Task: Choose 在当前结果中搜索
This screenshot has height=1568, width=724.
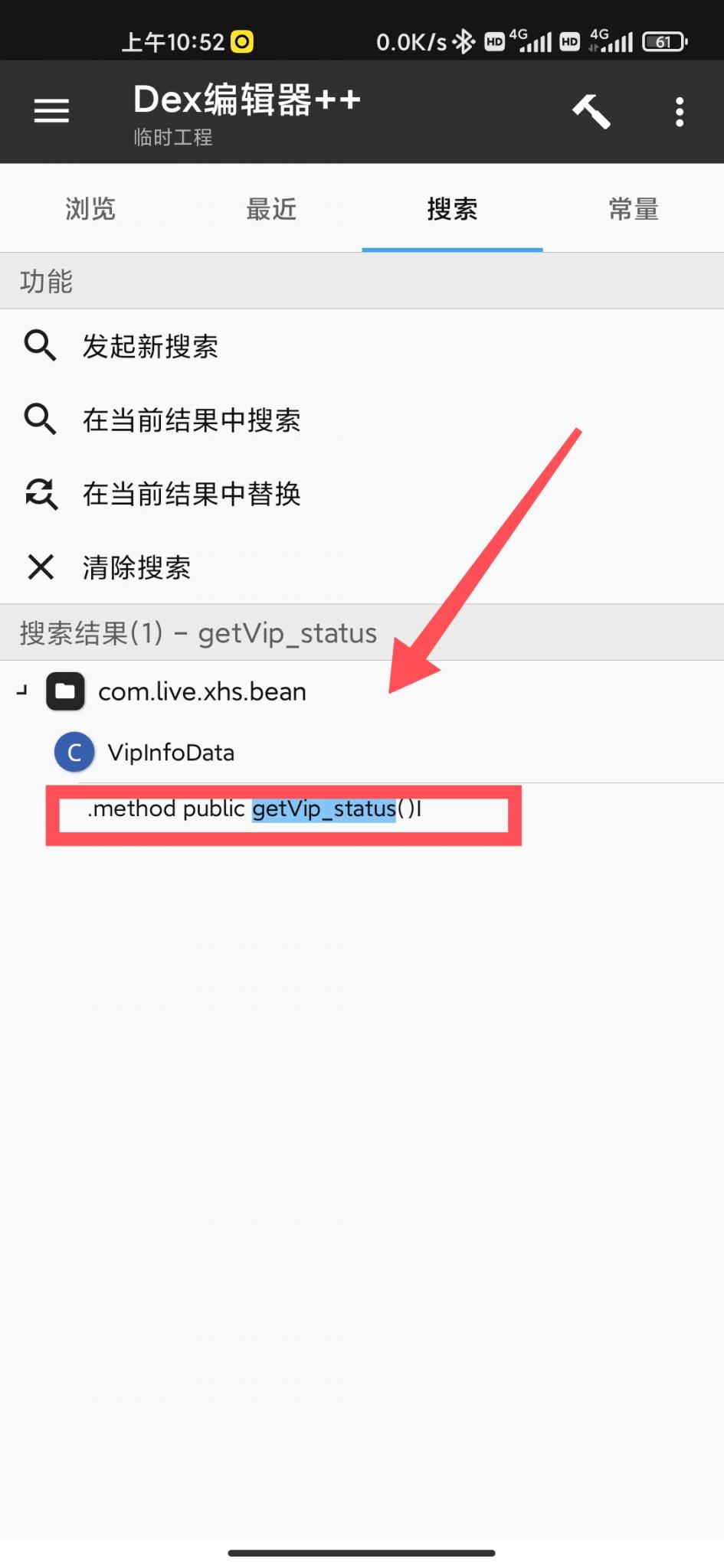Action: (x=192, y=420)
